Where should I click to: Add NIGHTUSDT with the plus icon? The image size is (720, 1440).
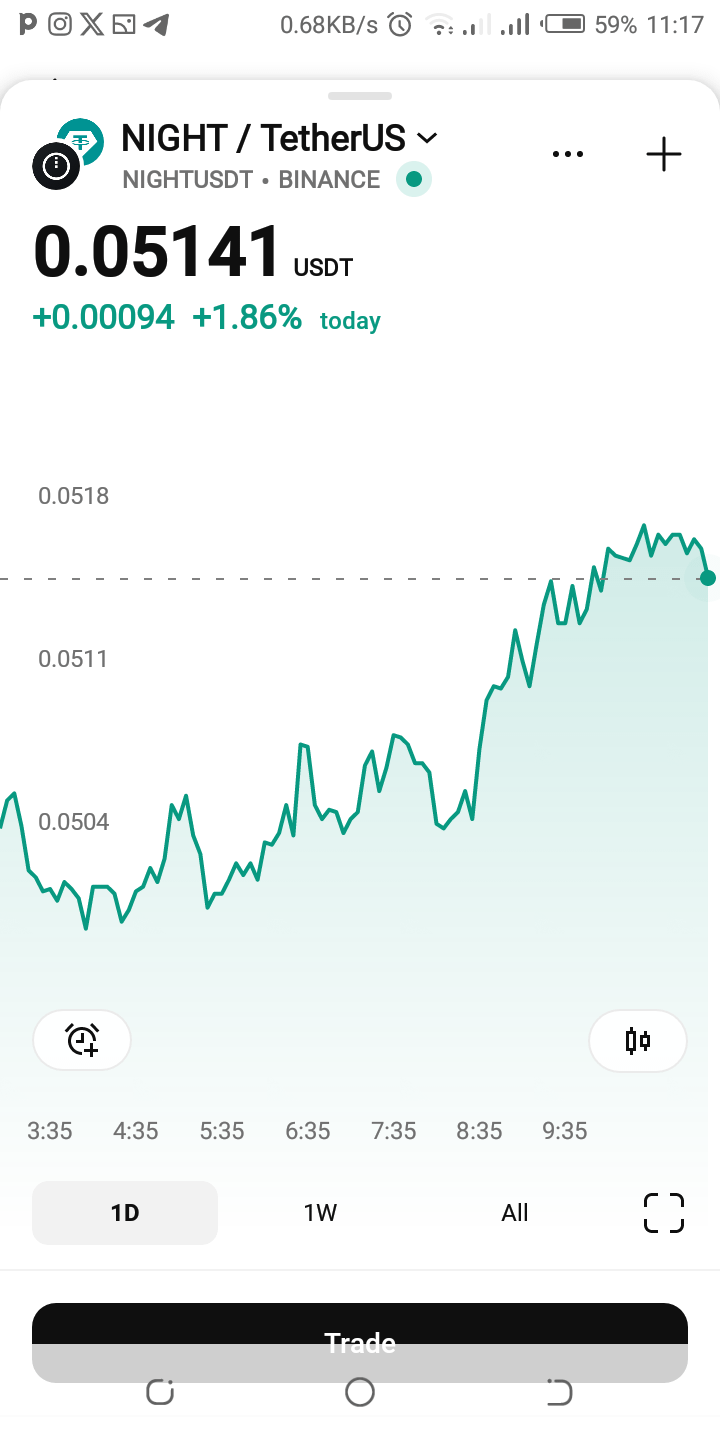point(663,154)
